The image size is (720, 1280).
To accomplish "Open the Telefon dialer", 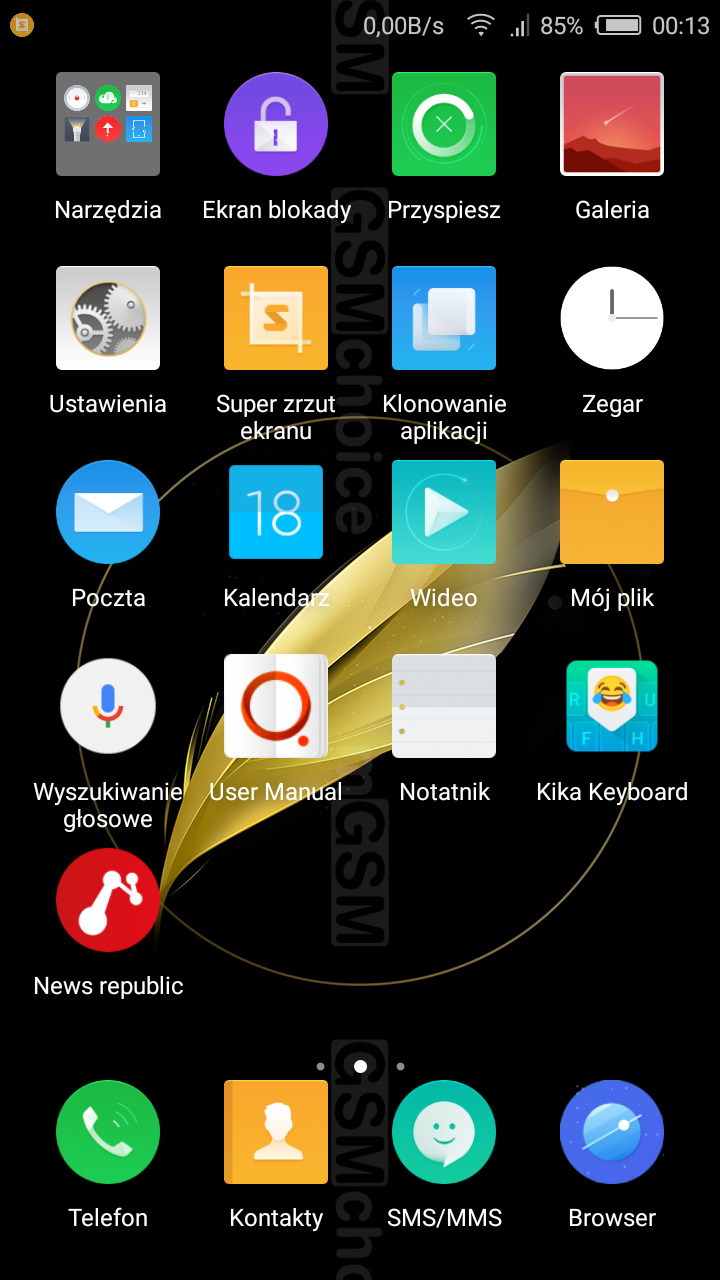I will [108, 1132].
